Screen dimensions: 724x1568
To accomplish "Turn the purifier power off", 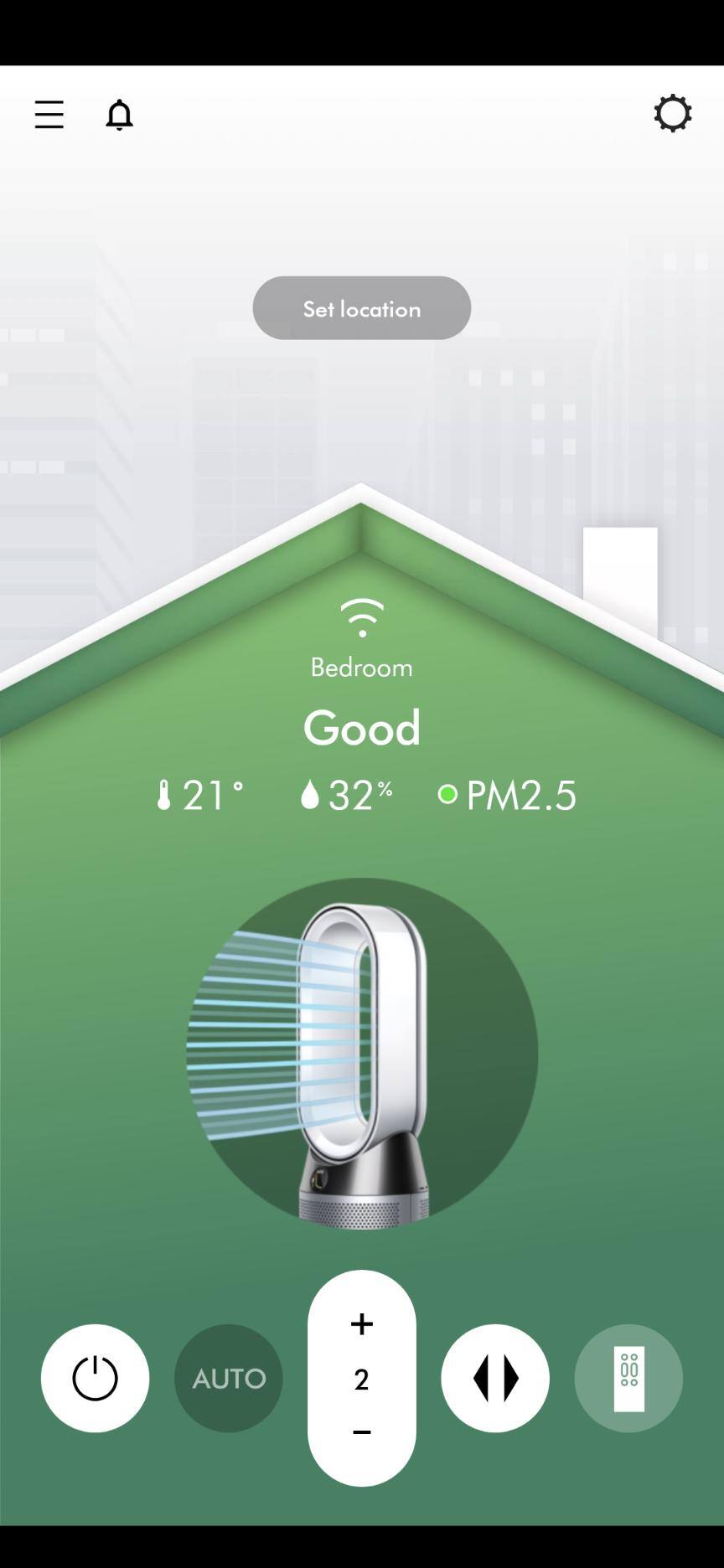I will tap(95, 1378).
